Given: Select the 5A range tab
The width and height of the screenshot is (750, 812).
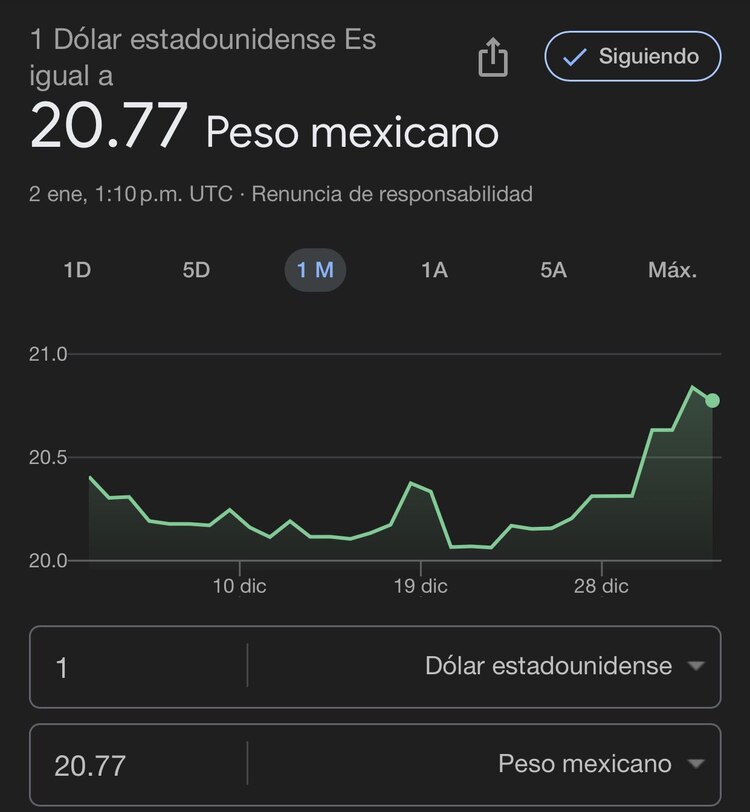Looking at the screenshot, I should (x=553, y=270).
